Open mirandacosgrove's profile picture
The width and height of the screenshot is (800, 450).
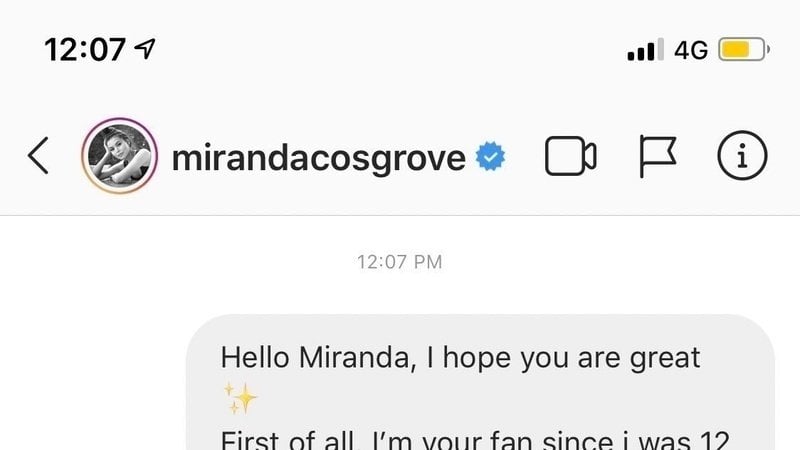(121, 156)
